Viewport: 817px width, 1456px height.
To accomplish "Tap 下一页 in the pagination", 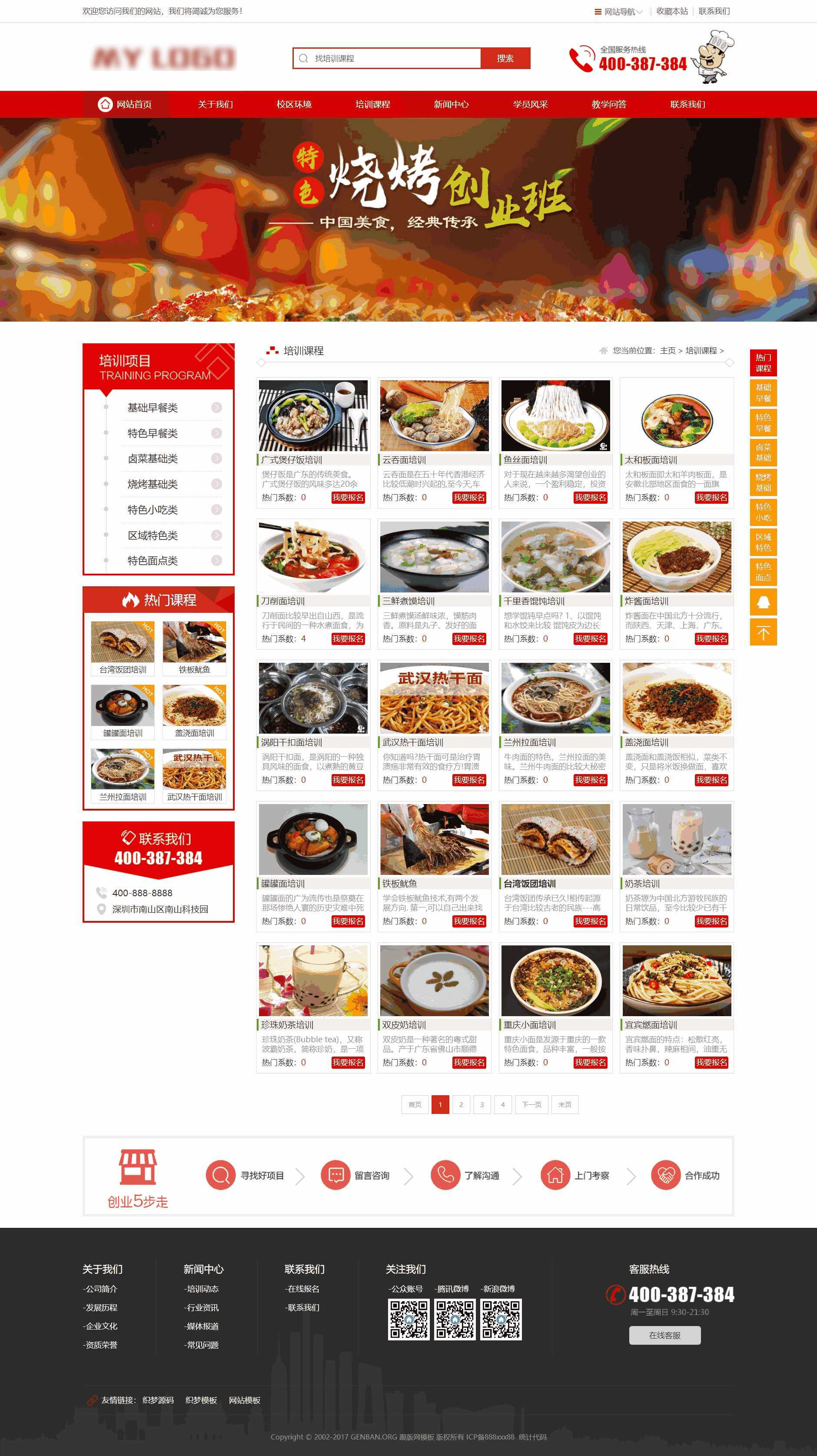I will pos(531,1104).
